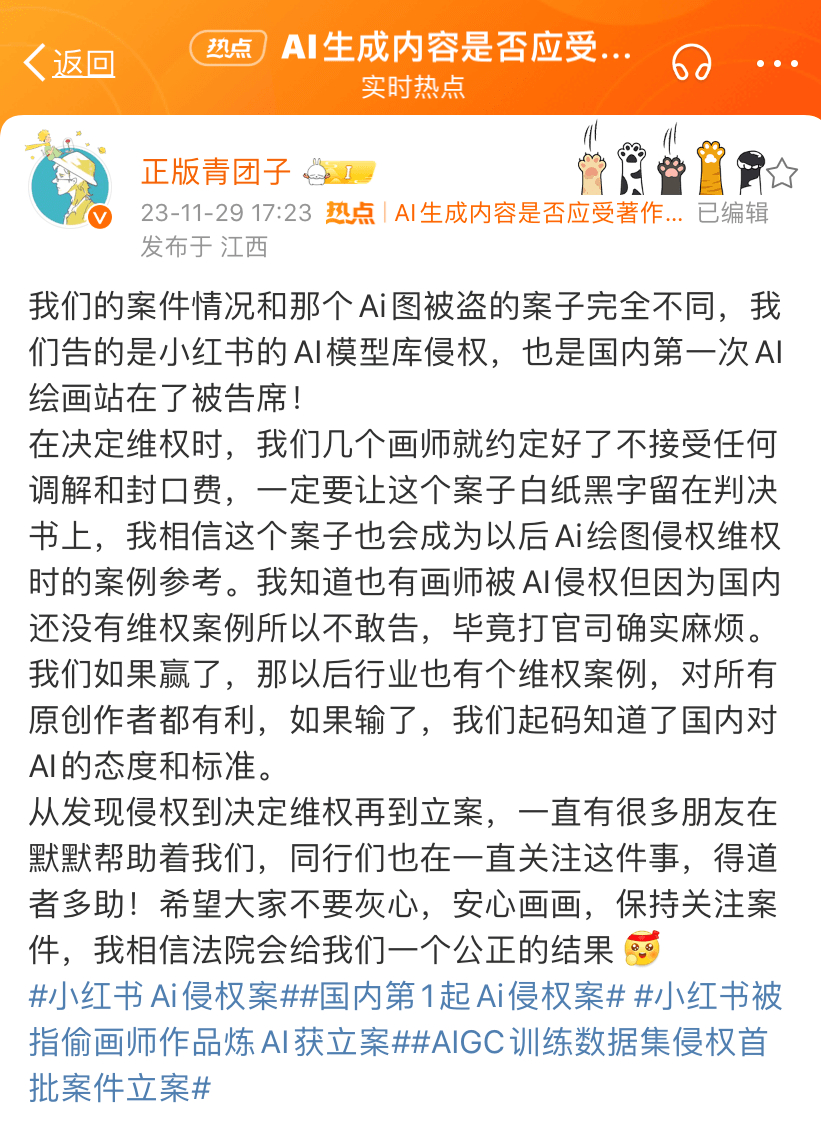Open hashtag #小红书Ai侵权案#
This screenshot has width=821, height=1136.
163,995
